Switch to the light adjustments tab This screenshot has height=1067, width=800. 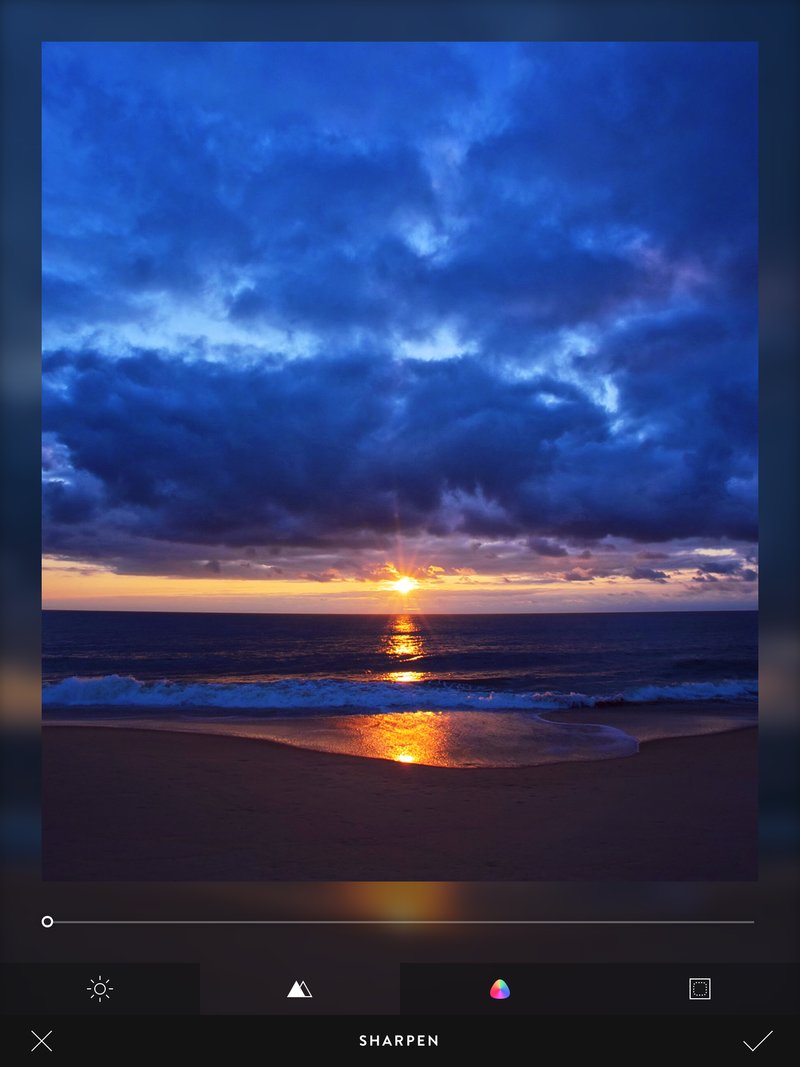click(x=100, y=989)
